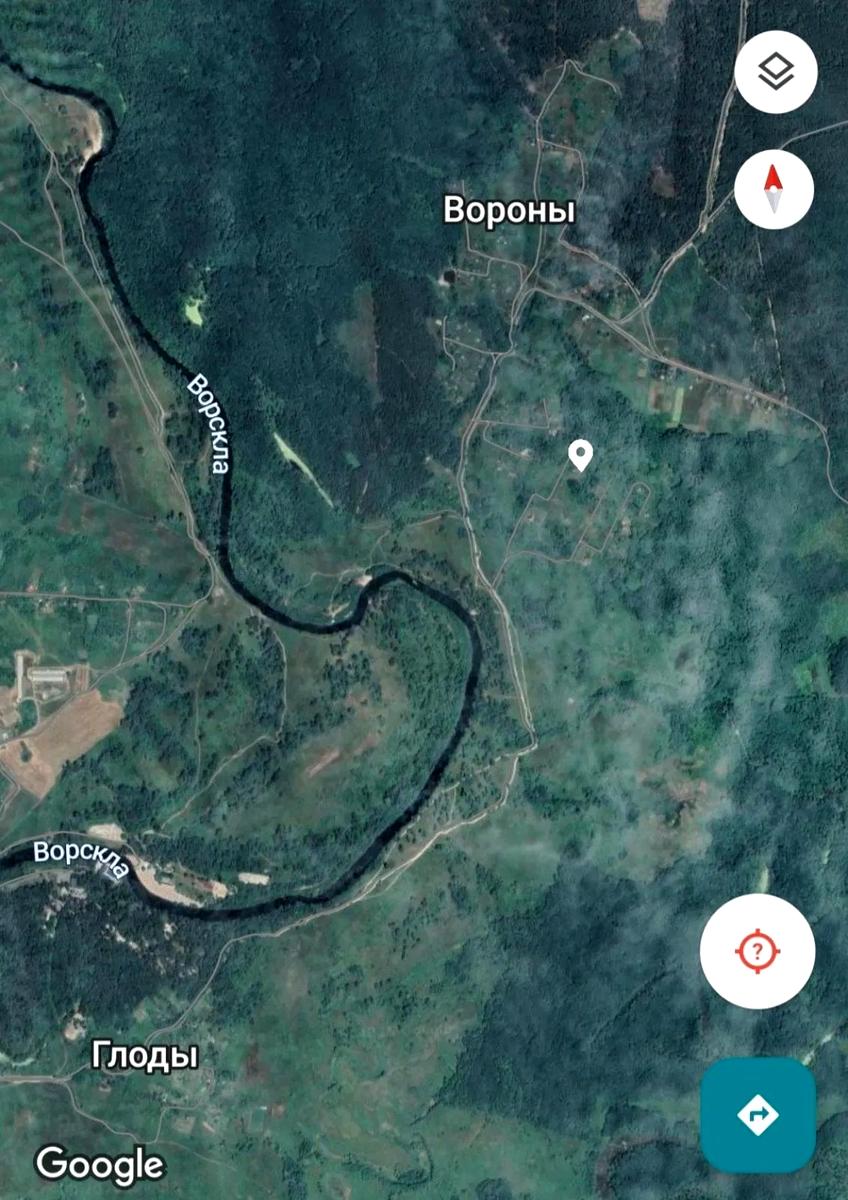Image resolution: width=848 pixels, height=1200 pixels.
Task: Open the map layers selector
Action: 775,72
